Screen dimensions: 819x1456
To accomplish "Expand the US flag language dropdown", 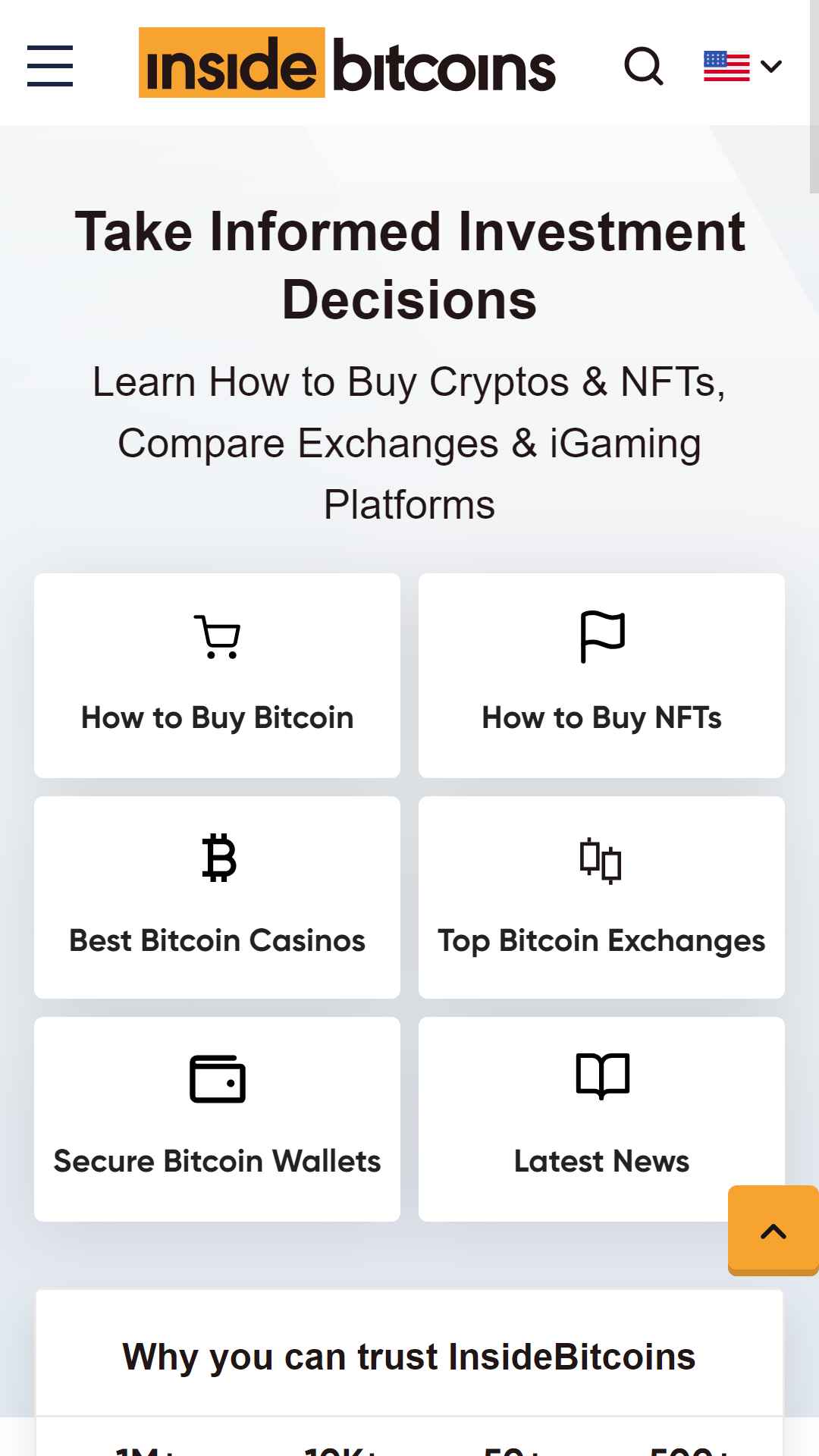I will click(x=742, y=66).
